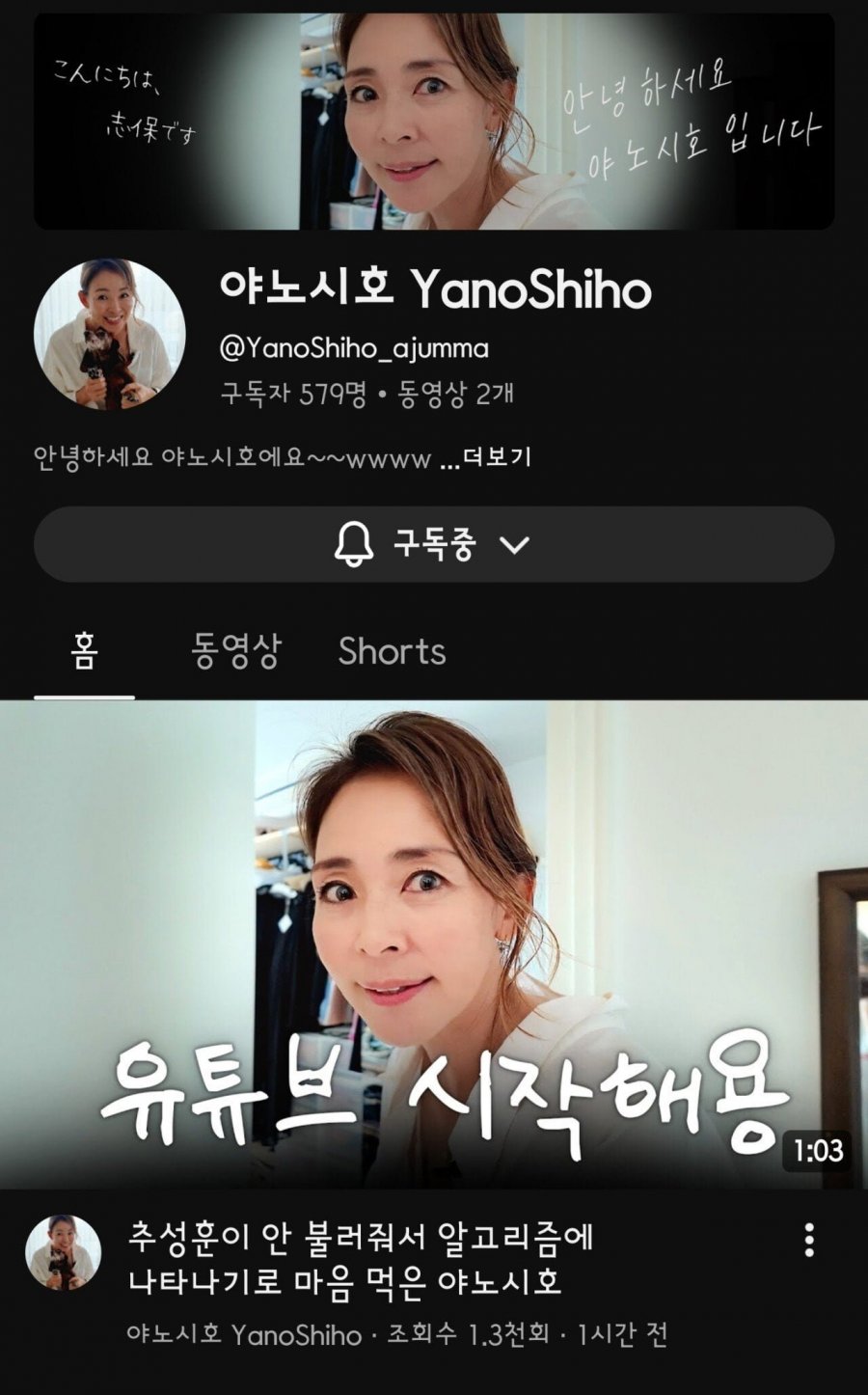Open the video title 추성훈이 안 불러줘서

pos(360,1259)
